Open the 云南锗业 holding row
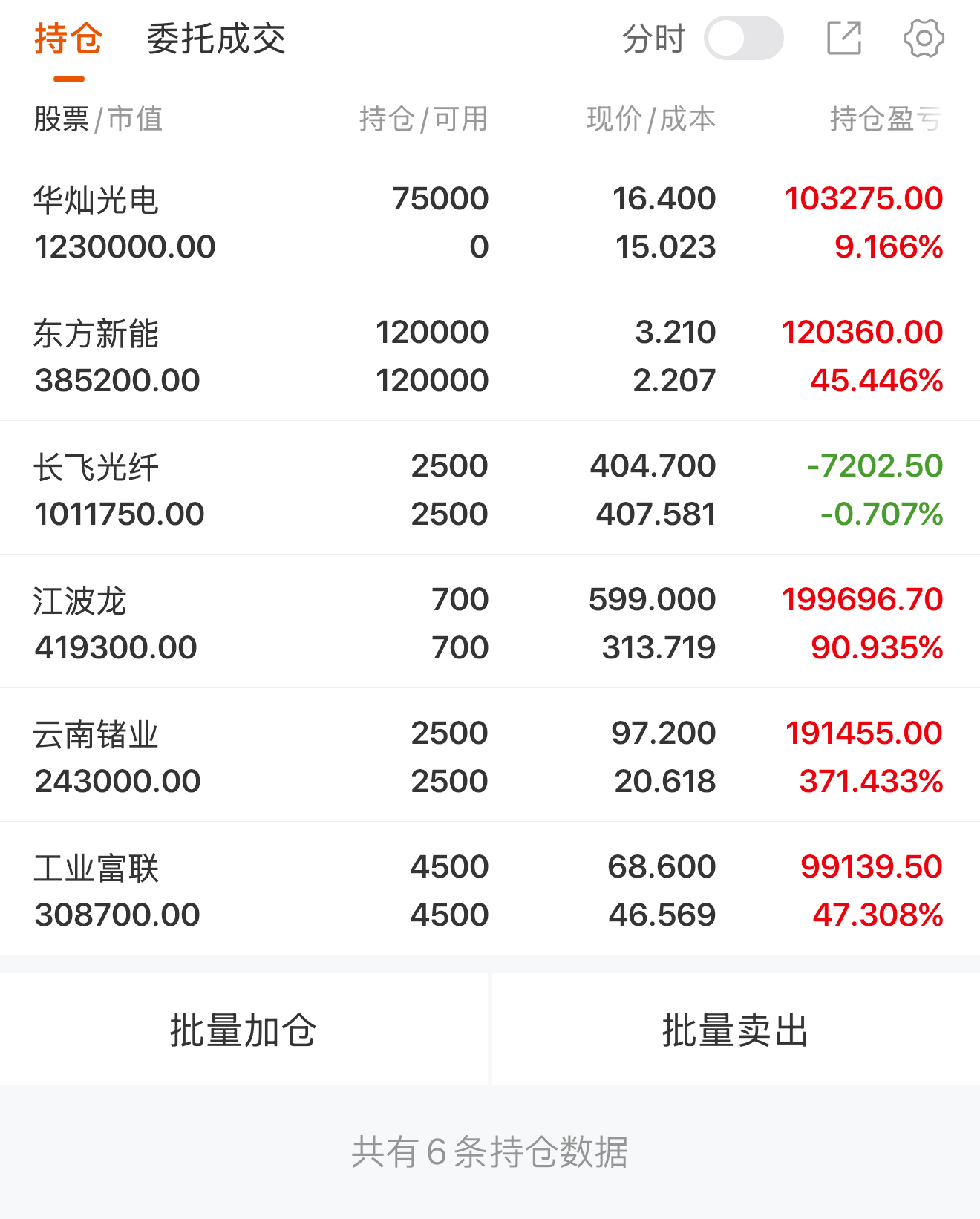Screen dimensions: 980x1219 click(x=490, y=756)
